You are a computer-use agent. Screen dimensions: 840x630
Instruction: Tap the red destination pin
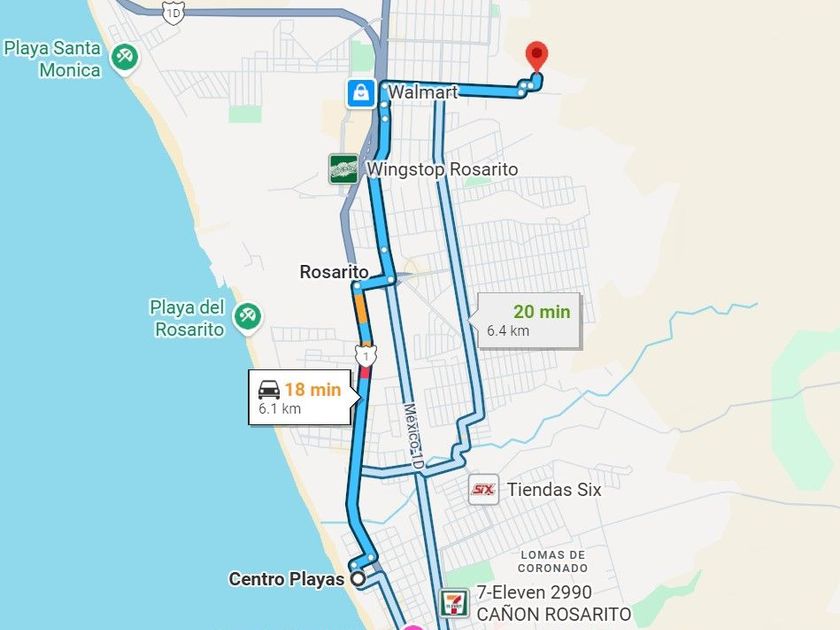click(537, 57)
